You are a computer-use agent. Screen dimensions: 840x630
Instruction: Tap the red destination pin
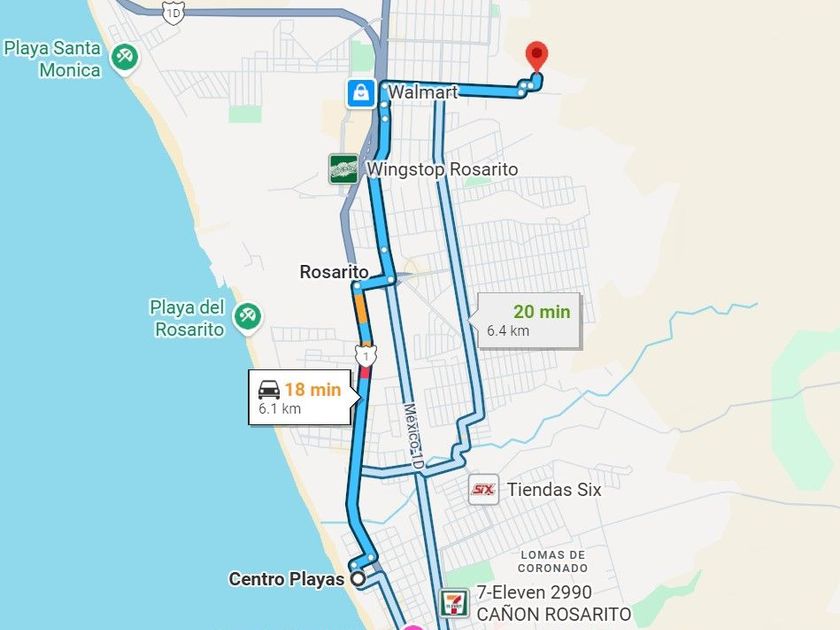click(537, 57)
